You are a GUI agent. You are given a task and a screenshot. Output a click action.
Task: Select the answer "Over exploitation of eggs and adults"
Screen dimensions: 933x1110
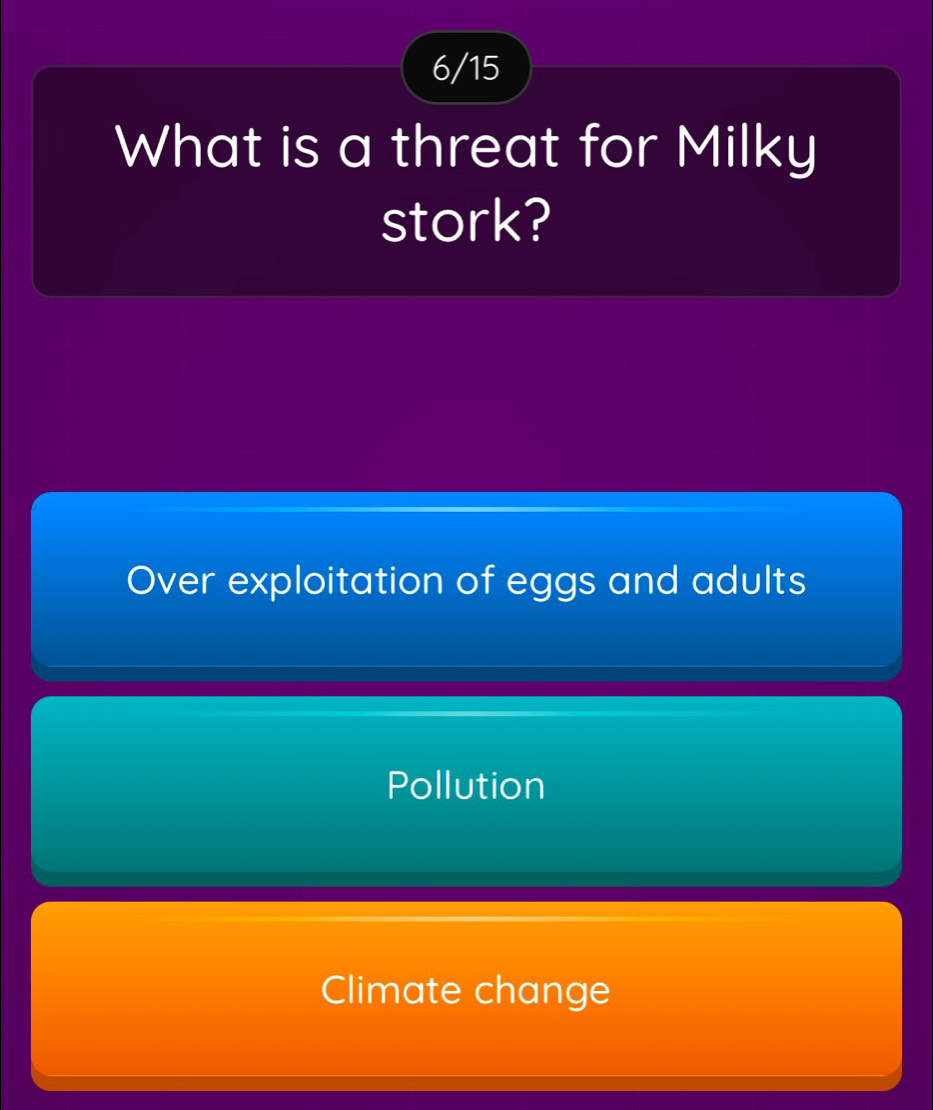(x=466, y=583)
